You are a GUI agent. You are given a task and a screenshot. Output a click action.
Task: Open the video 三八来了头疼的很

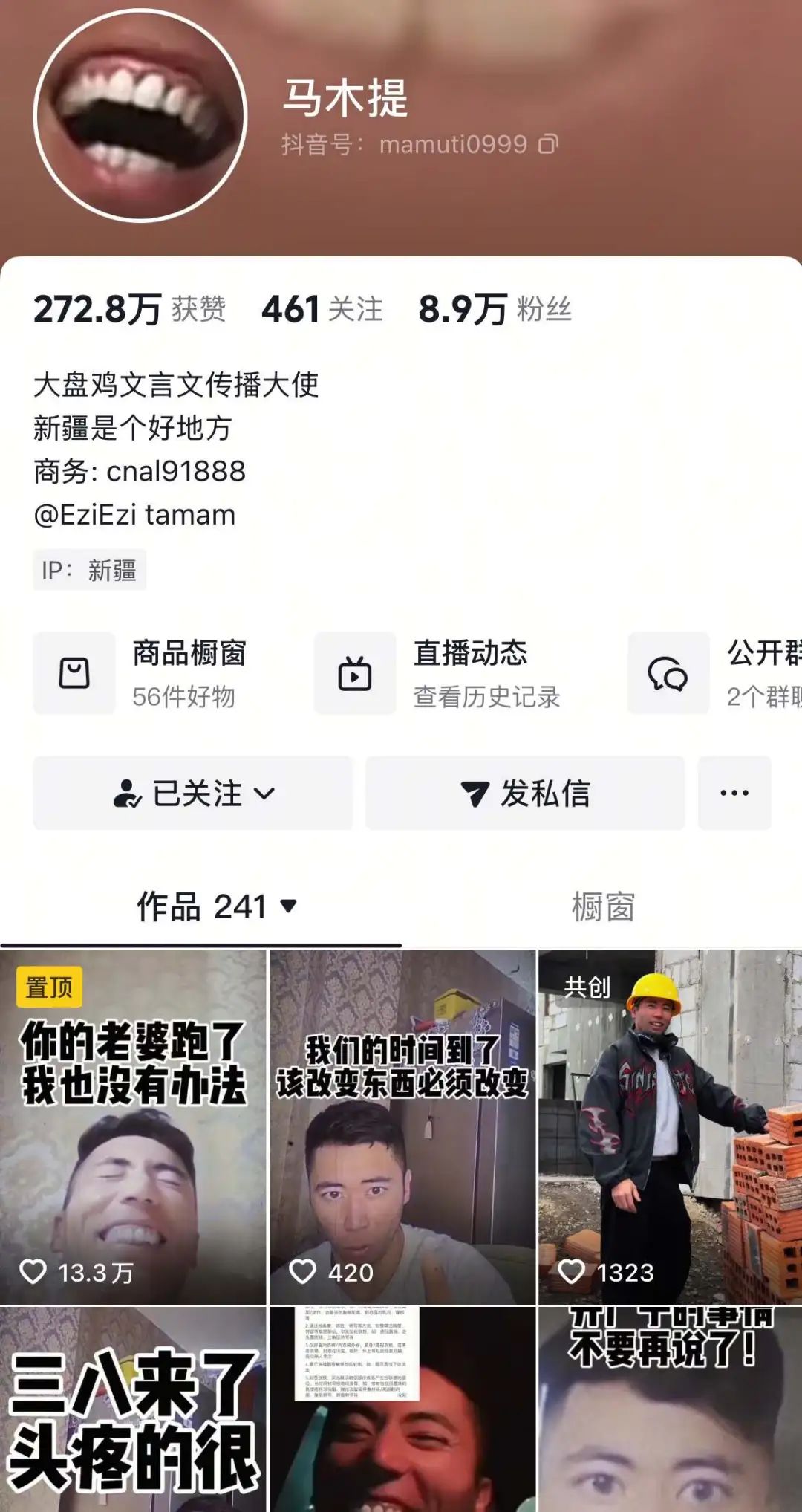pyautogui.click(x=133, y=1409)
